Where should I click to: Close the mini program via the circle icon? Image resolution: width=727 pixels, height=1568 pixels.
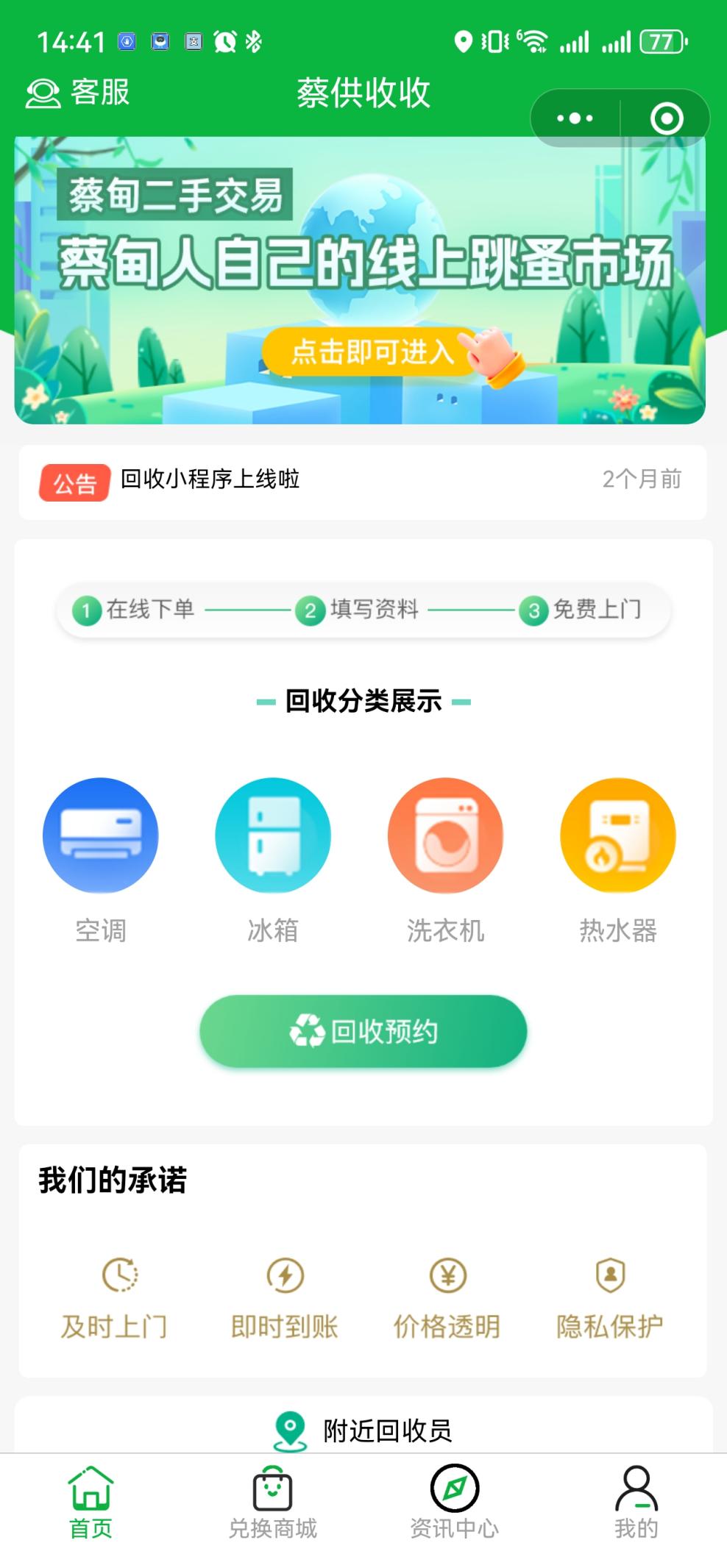pos(667,118)
